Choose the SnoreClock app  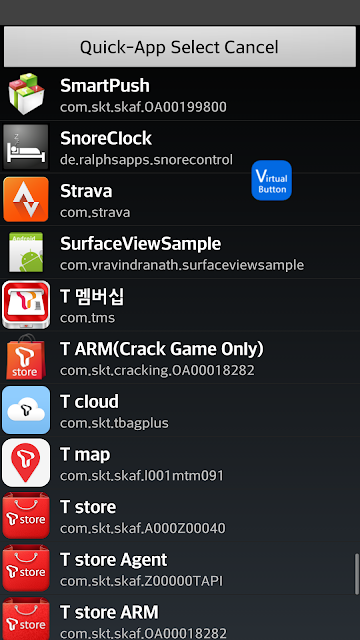click(x=180, y=147)
